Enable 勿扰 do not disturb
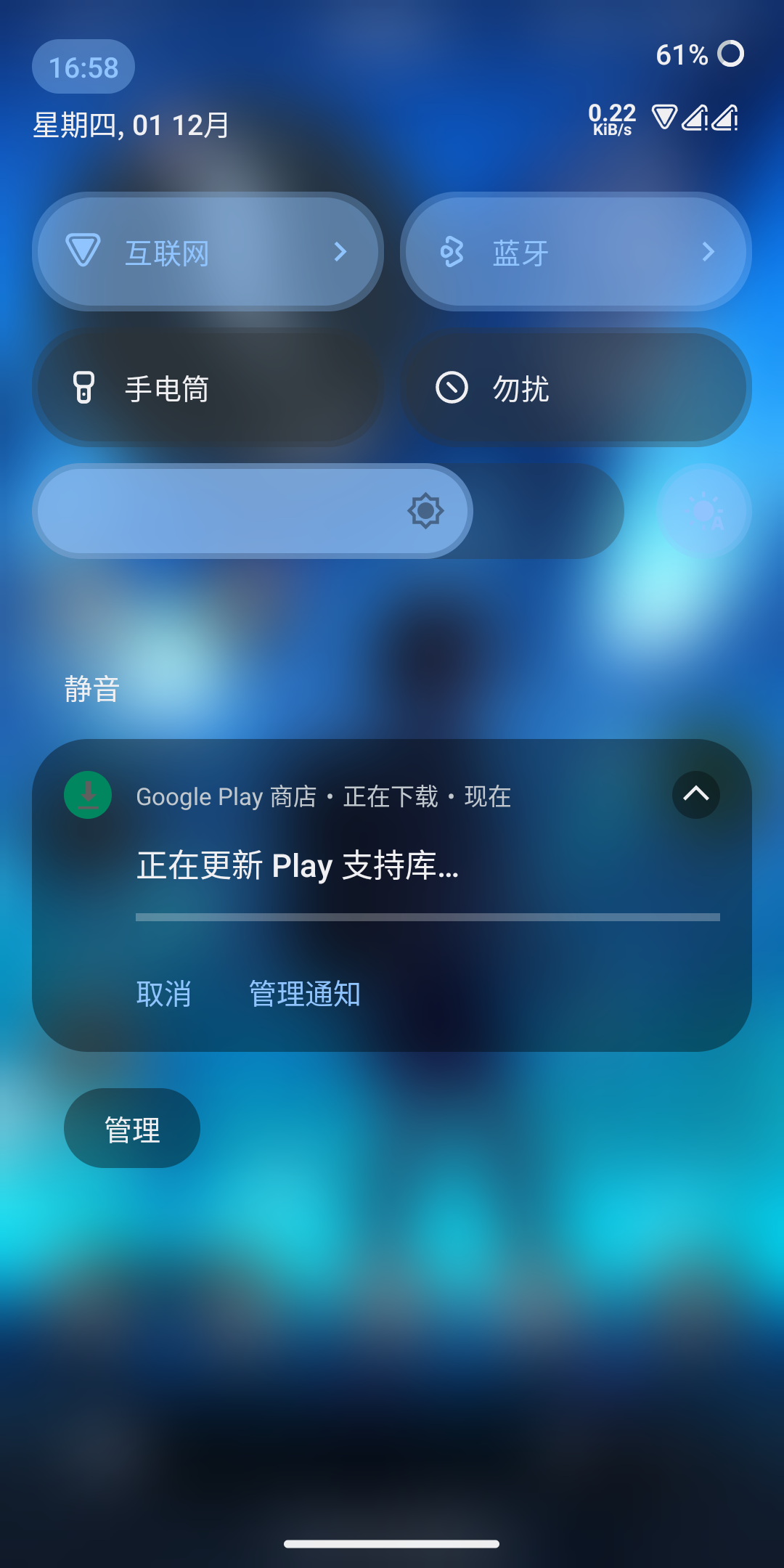The width and height of the screenshot is (784, 1568). 575,388
